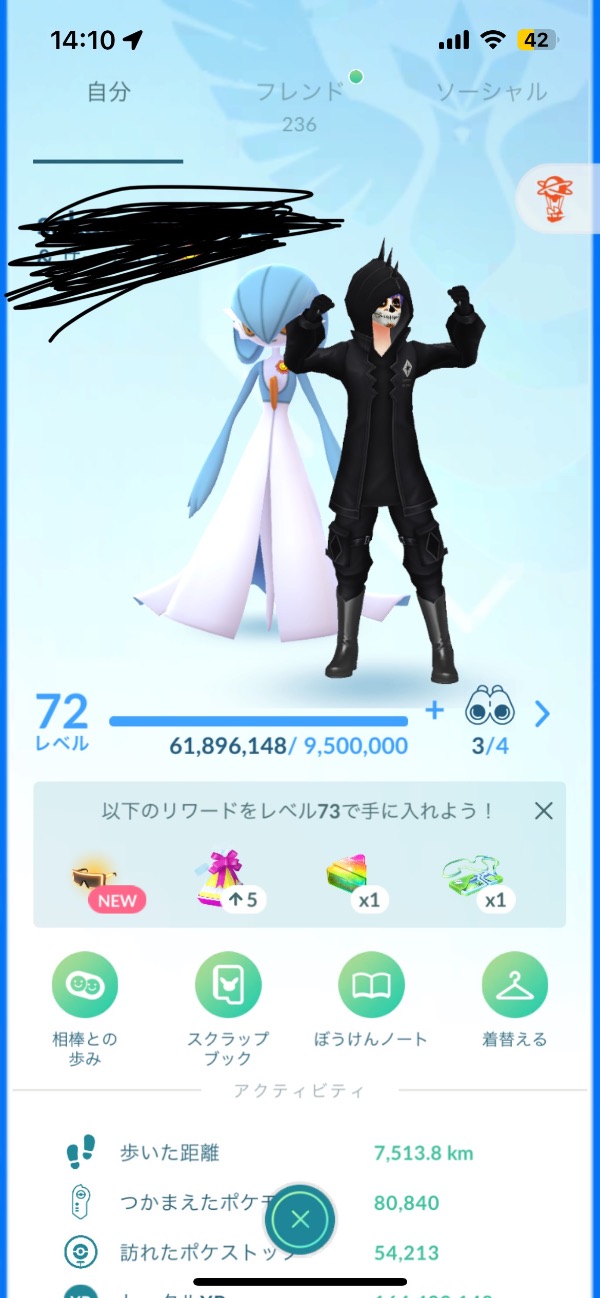Open the balloon icon on the right edge
The image size is (600, 1298).
point(552,197)
